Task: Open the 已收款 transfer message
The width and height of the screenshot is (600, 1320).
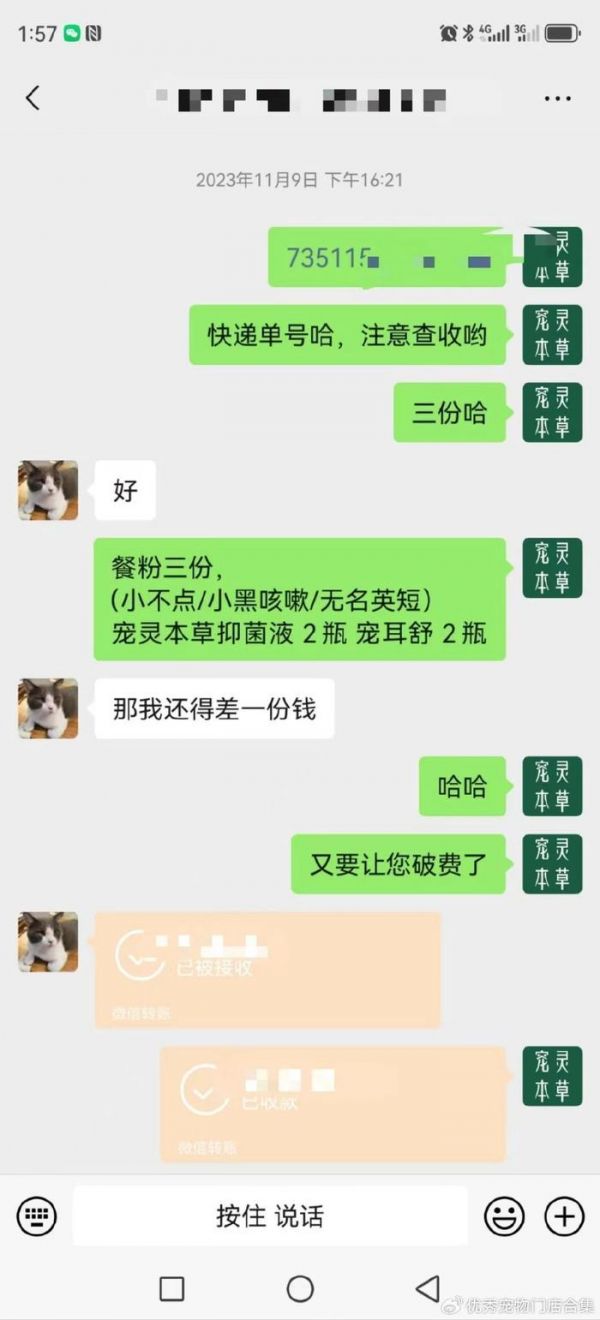Action: tap(333, 1103)
